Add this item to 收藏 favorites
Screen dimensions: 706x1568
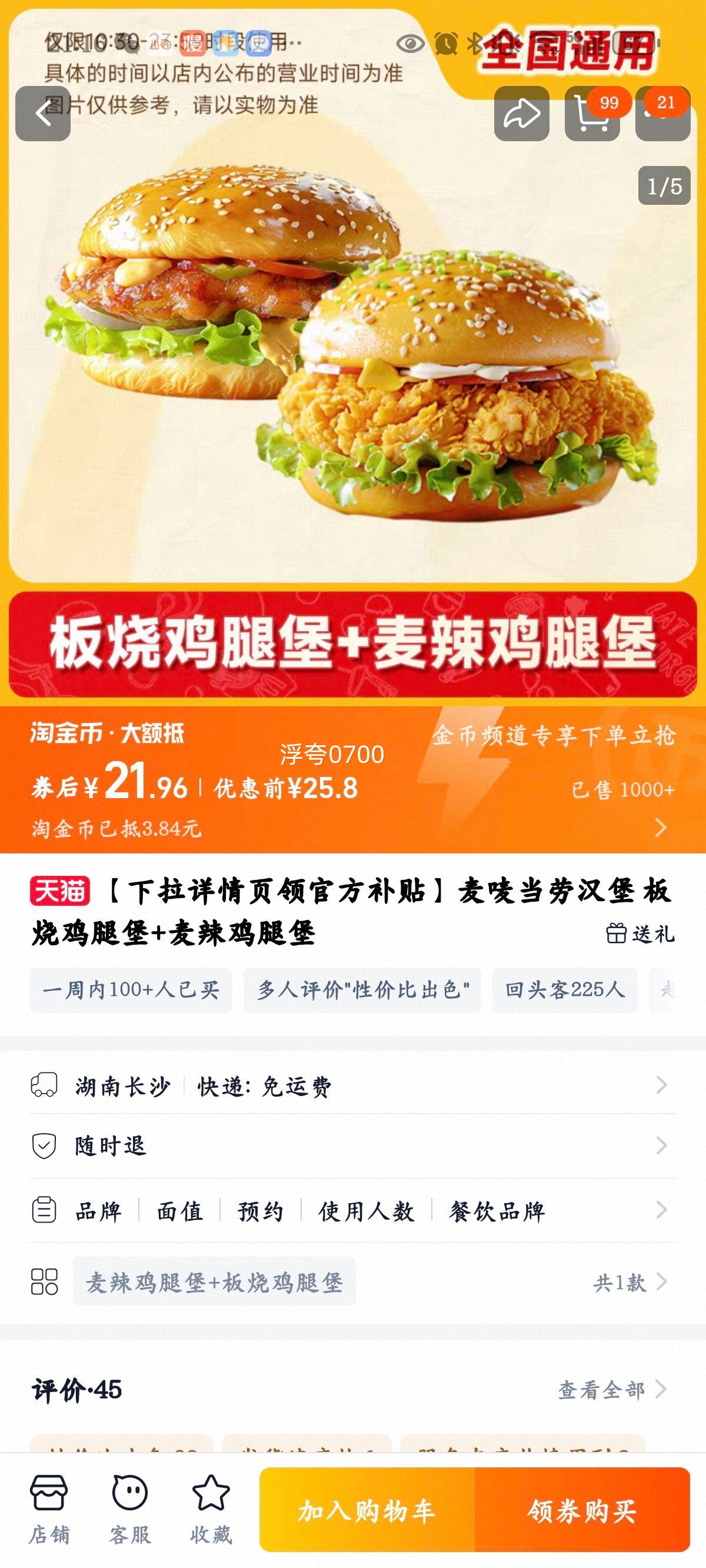coord(211,1510)
